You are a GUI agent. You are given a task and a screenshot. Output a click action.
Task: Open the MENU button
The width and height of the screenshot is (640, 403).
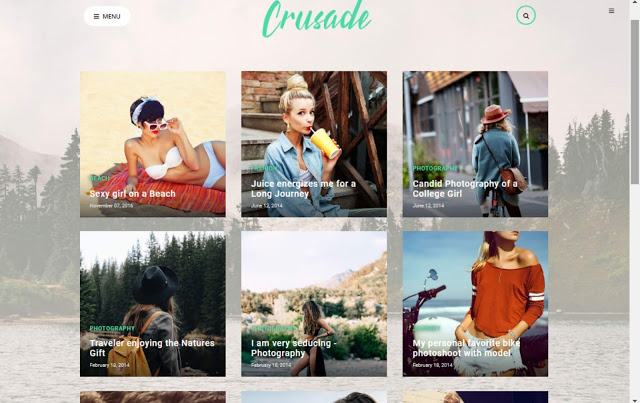click(x=107, y=16)
